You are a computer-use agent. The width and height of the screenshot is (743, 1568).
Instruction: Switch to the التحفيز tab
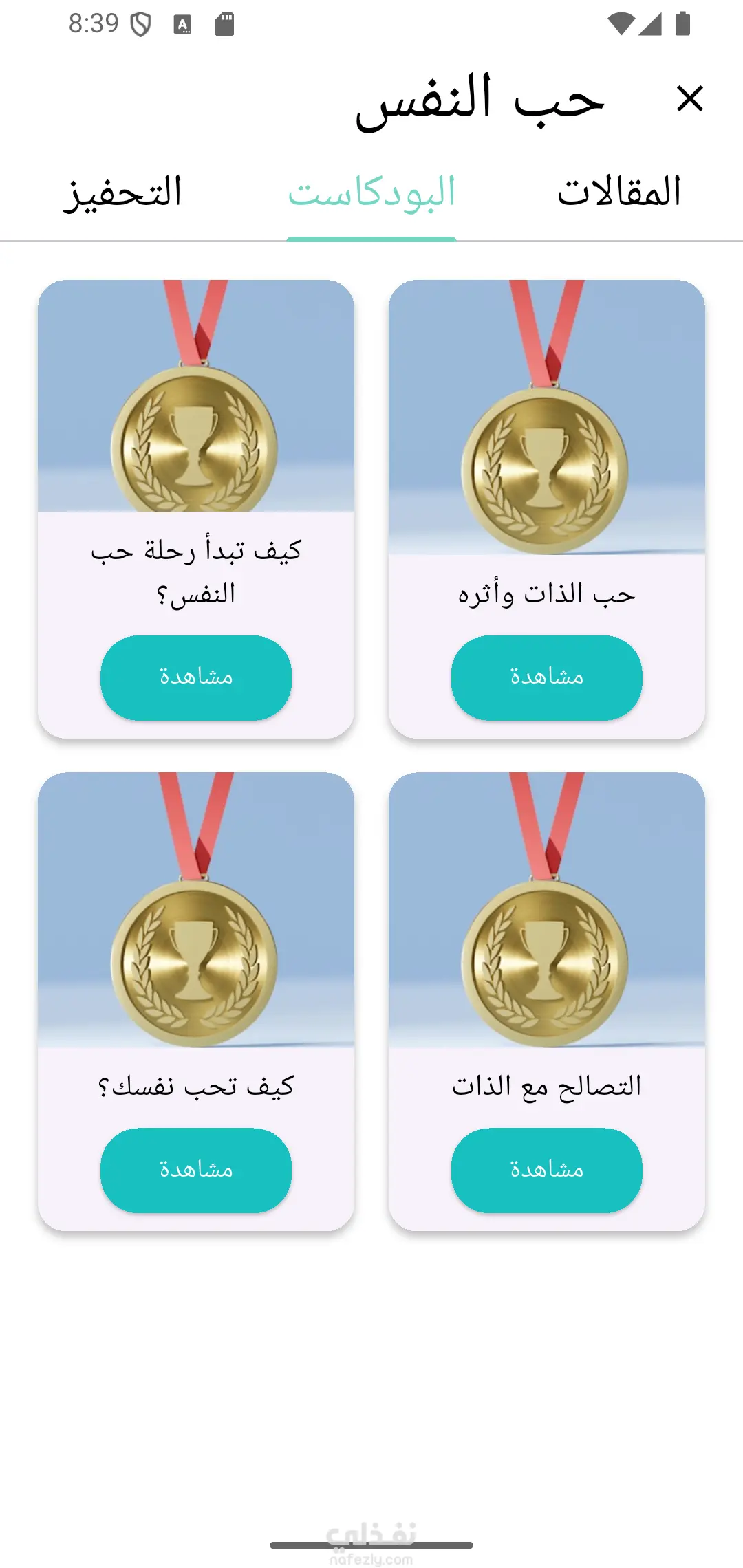[123, 192]
